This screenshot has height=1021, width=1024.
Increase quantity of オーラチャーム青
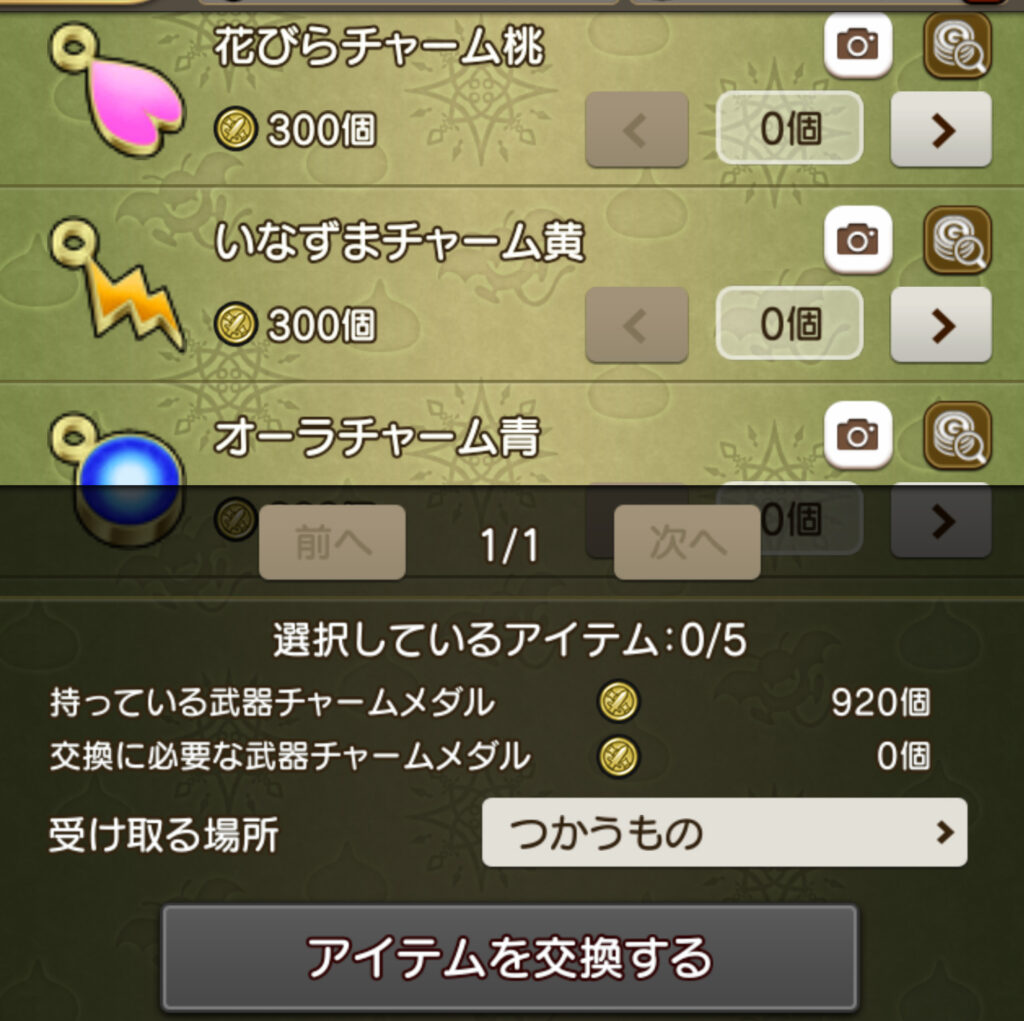[941, 520]
